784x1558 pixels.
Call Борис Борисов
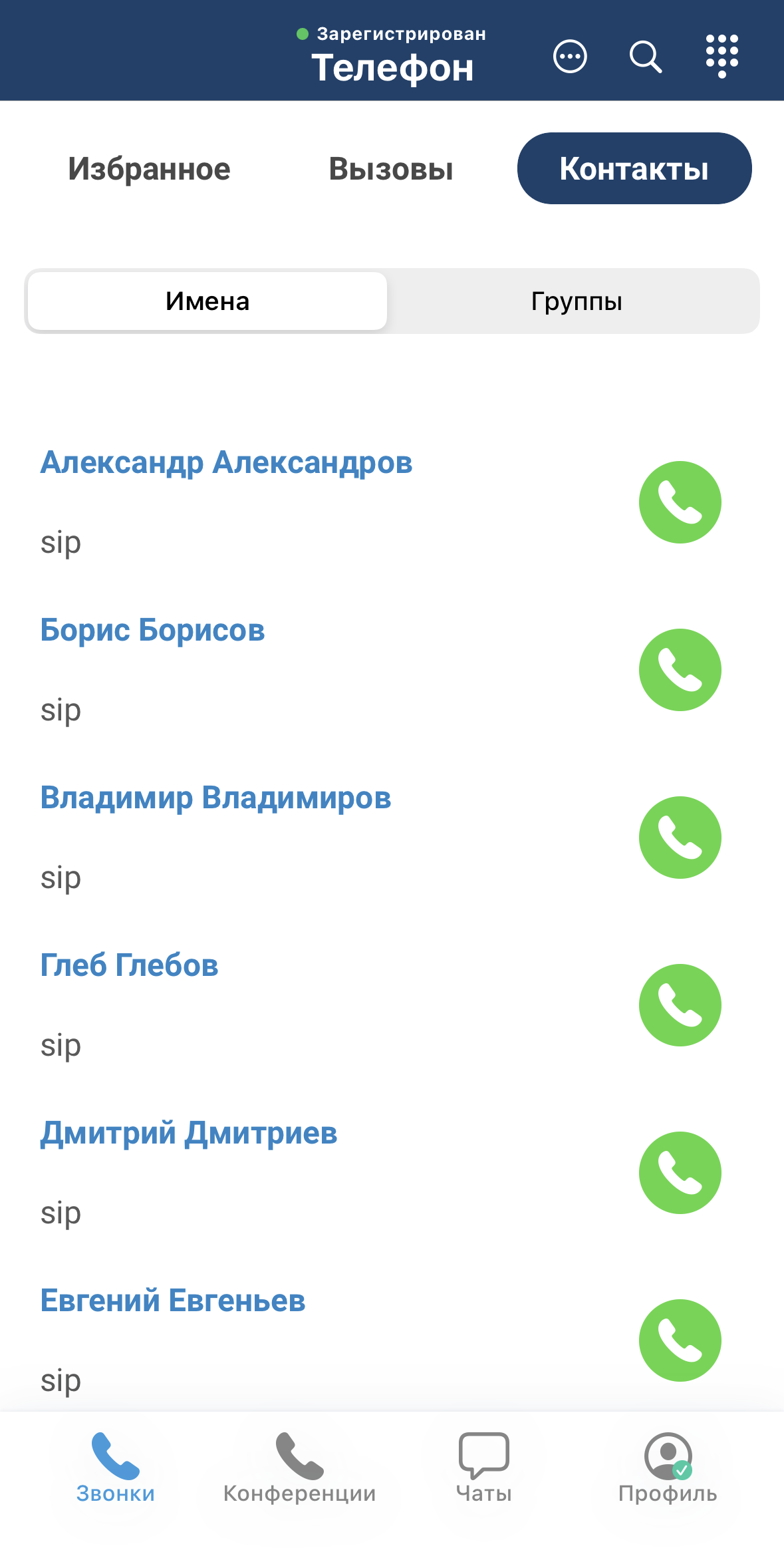tap(680, 670)
